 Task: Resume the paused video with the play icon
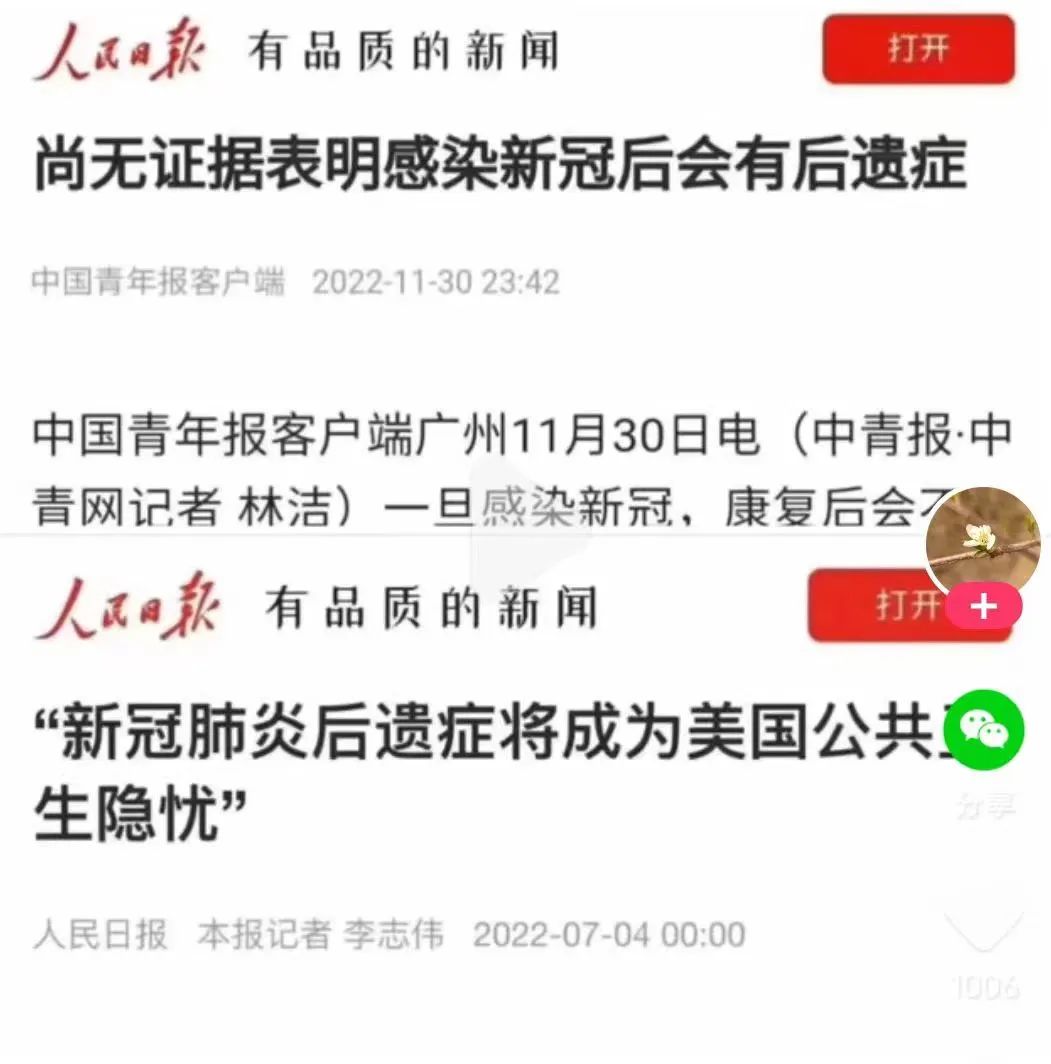click(x=527, y=531)
